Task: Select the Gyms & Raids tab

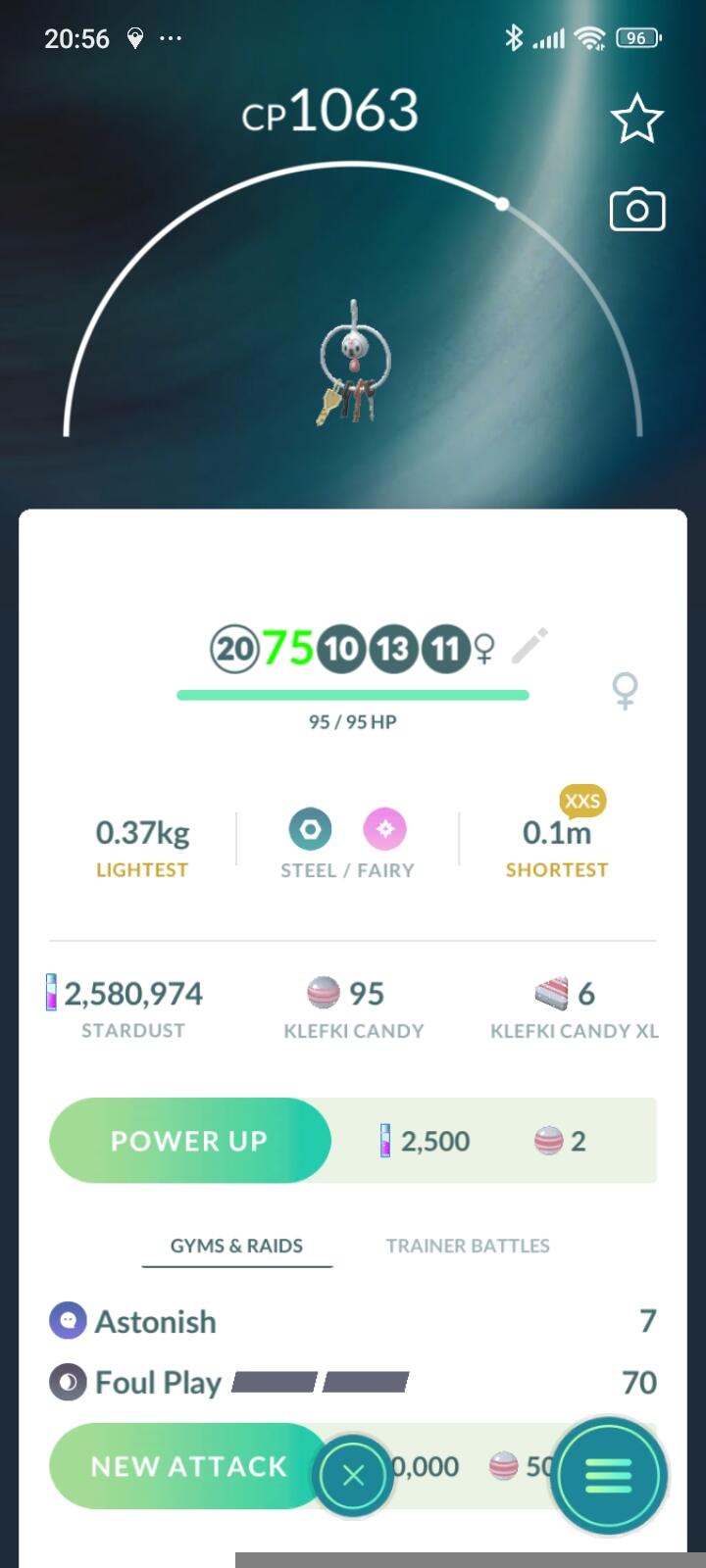Action: [x=236, y=1246]
